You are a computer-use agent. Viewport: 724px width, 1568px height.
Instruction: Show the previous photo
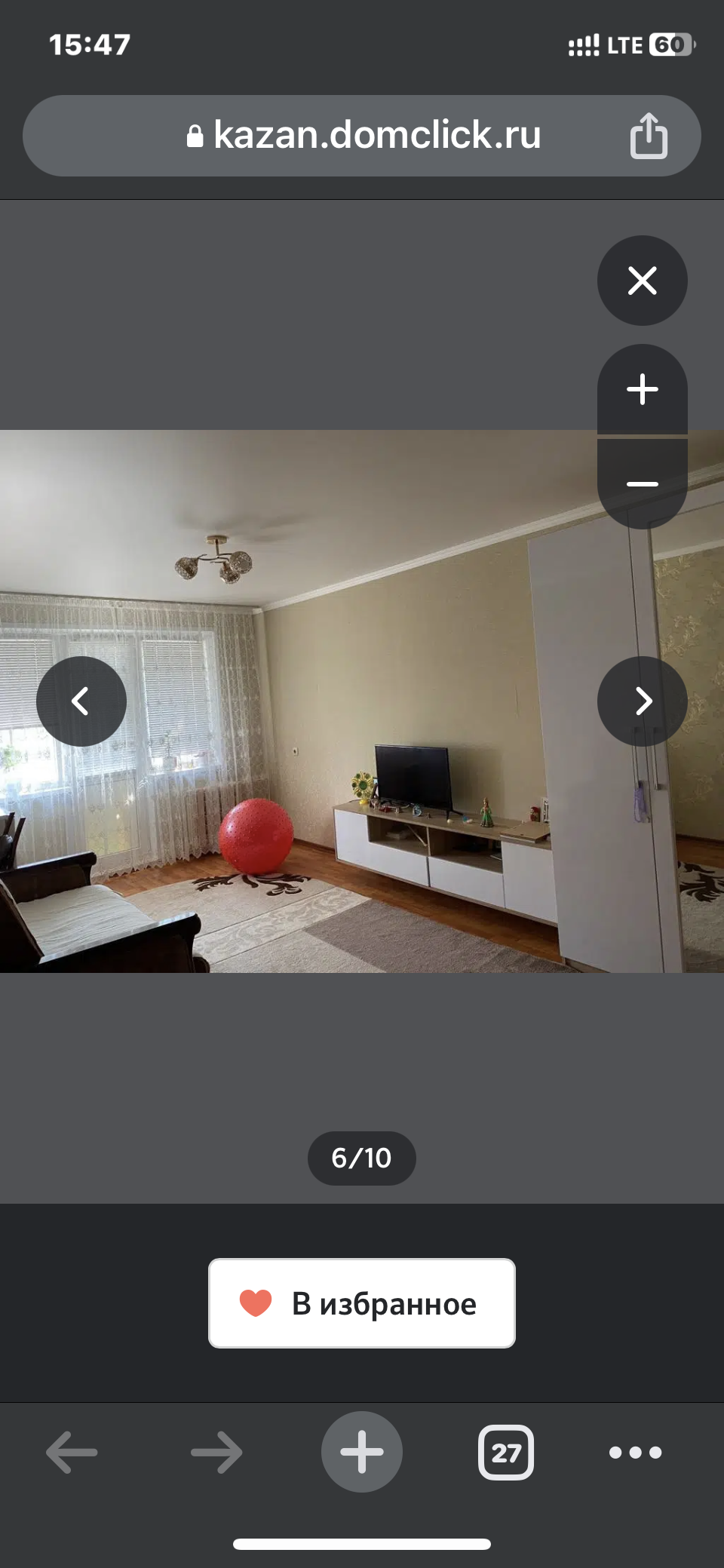click(x=81, y=701)
